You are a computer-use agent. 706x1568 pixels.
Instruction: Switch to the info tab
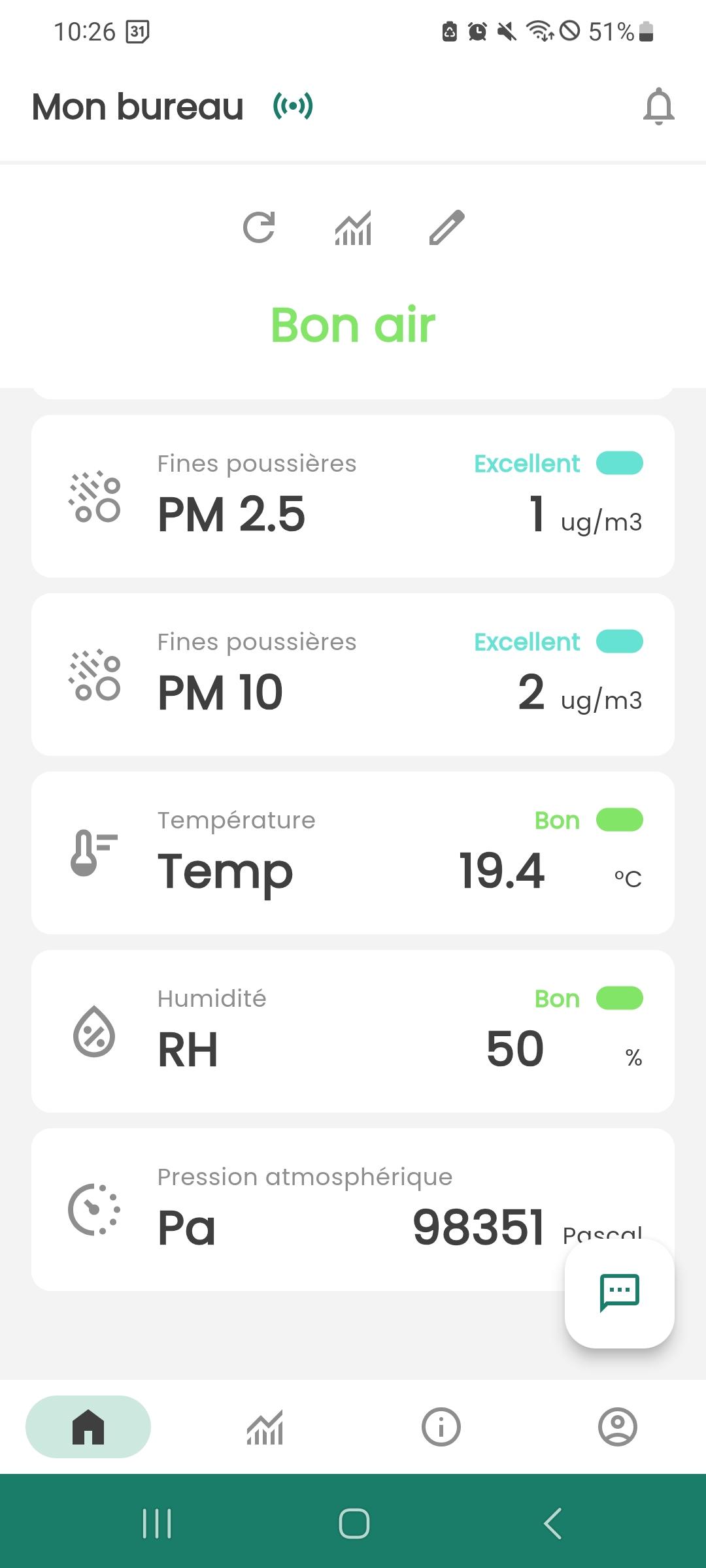click(x=441, y=1426)
